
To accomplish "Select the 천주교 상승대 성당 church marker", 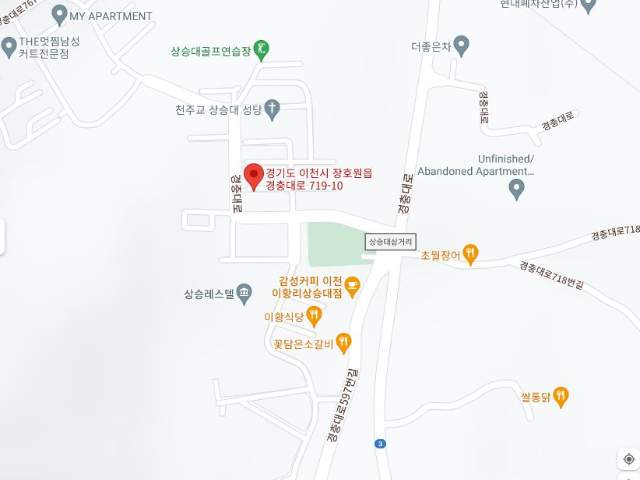I will [x=271, y=108].
